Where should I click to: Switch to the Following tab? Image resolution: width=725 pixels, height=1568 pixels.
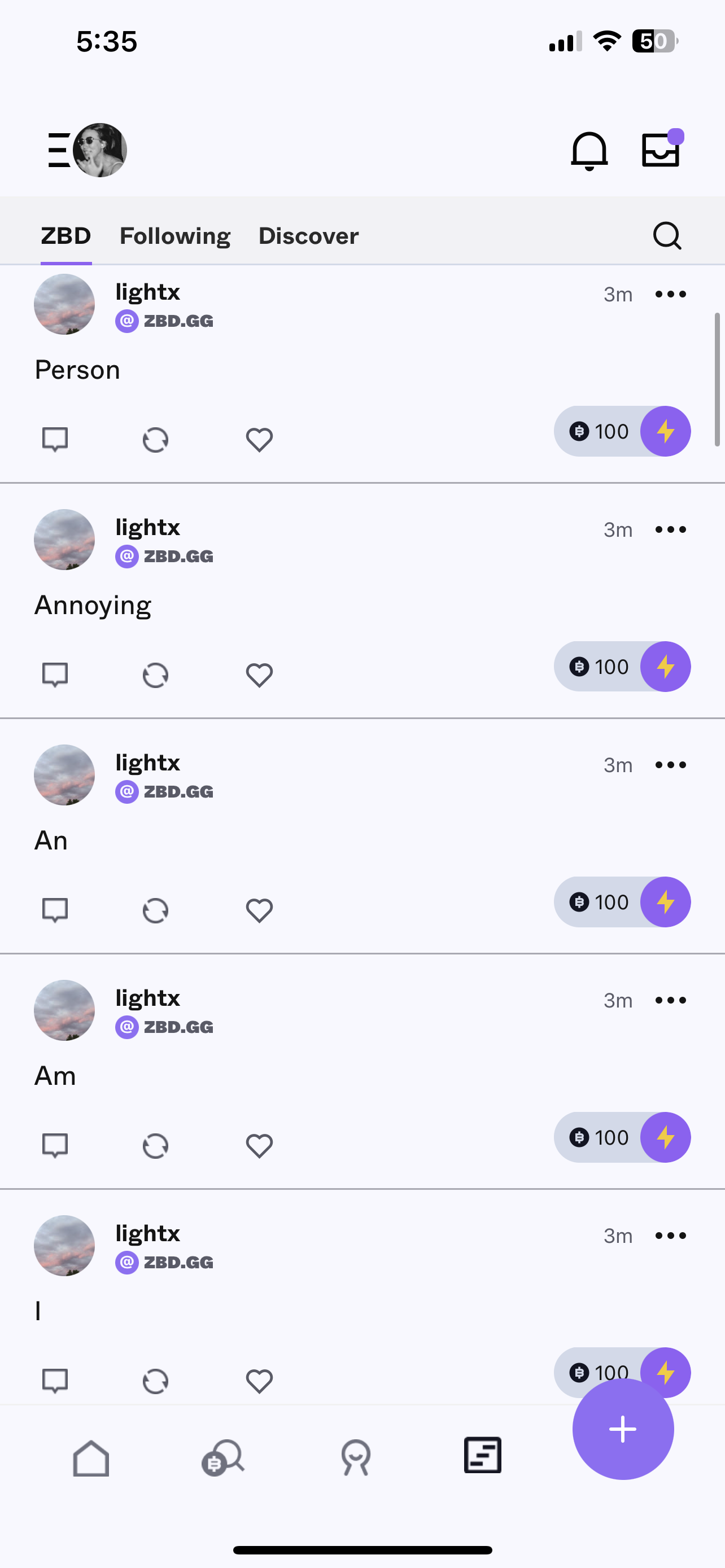(x=174, y=235)
